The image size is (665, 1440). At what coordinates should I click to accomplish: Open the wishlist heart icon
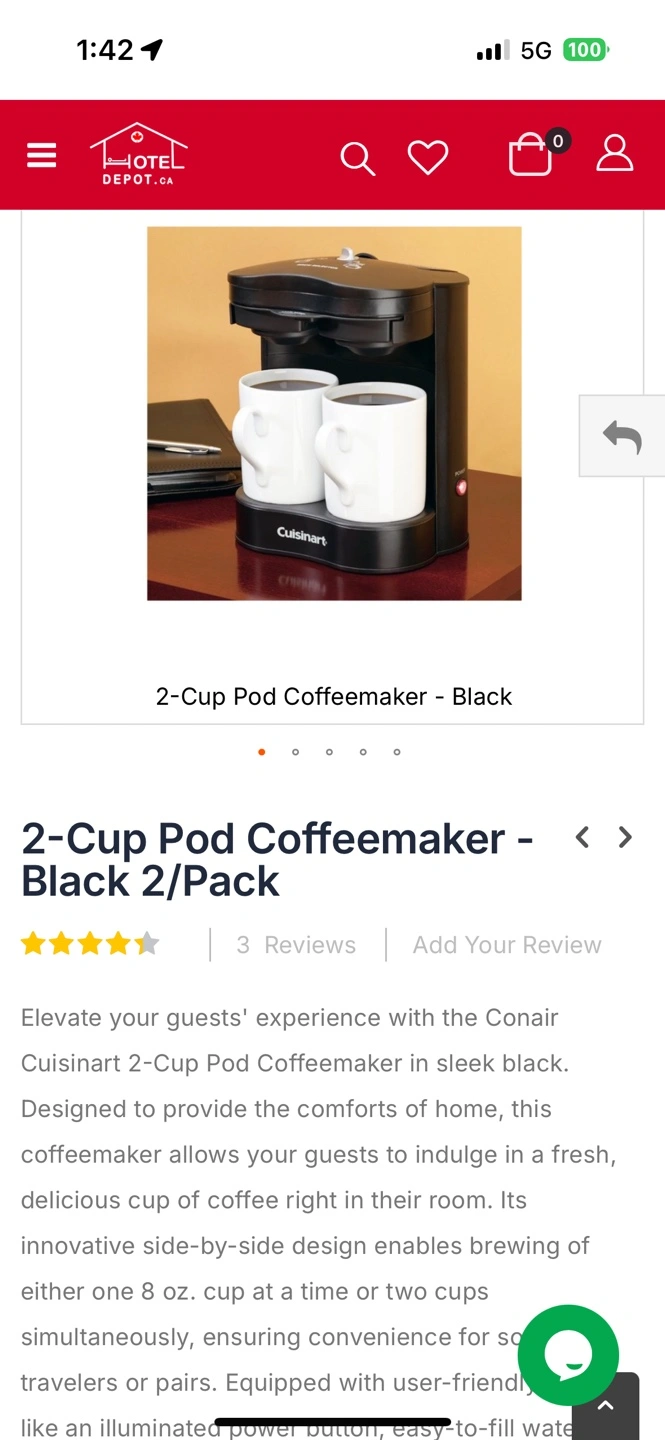pyautogui.click(x=428, y=158)
